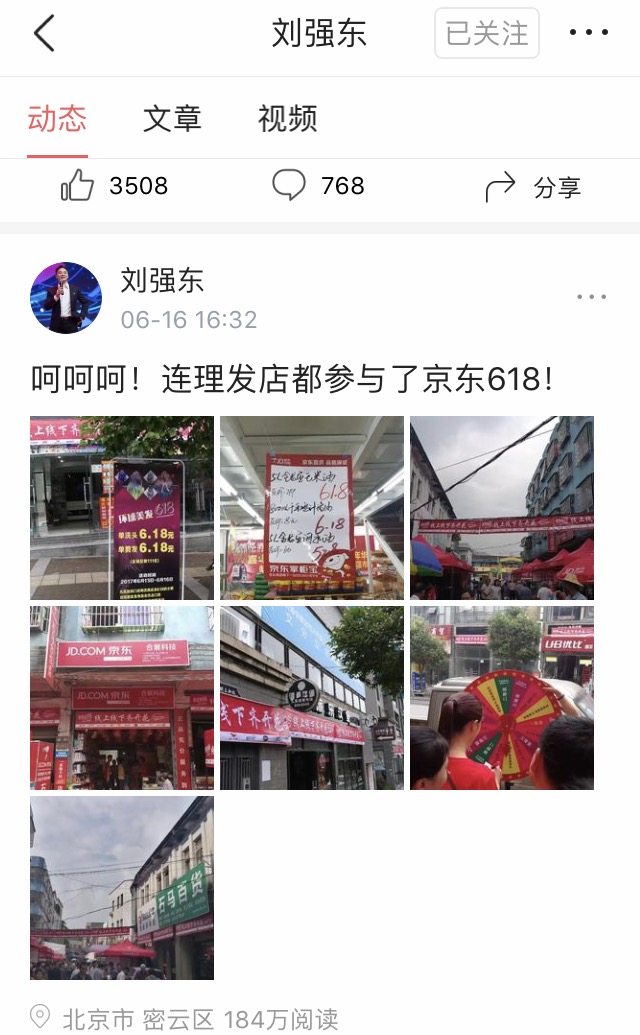640x1035 pixels.
Task: Open the JD.COM 京东 storefront photo
Action: click(x=122, y=698)
